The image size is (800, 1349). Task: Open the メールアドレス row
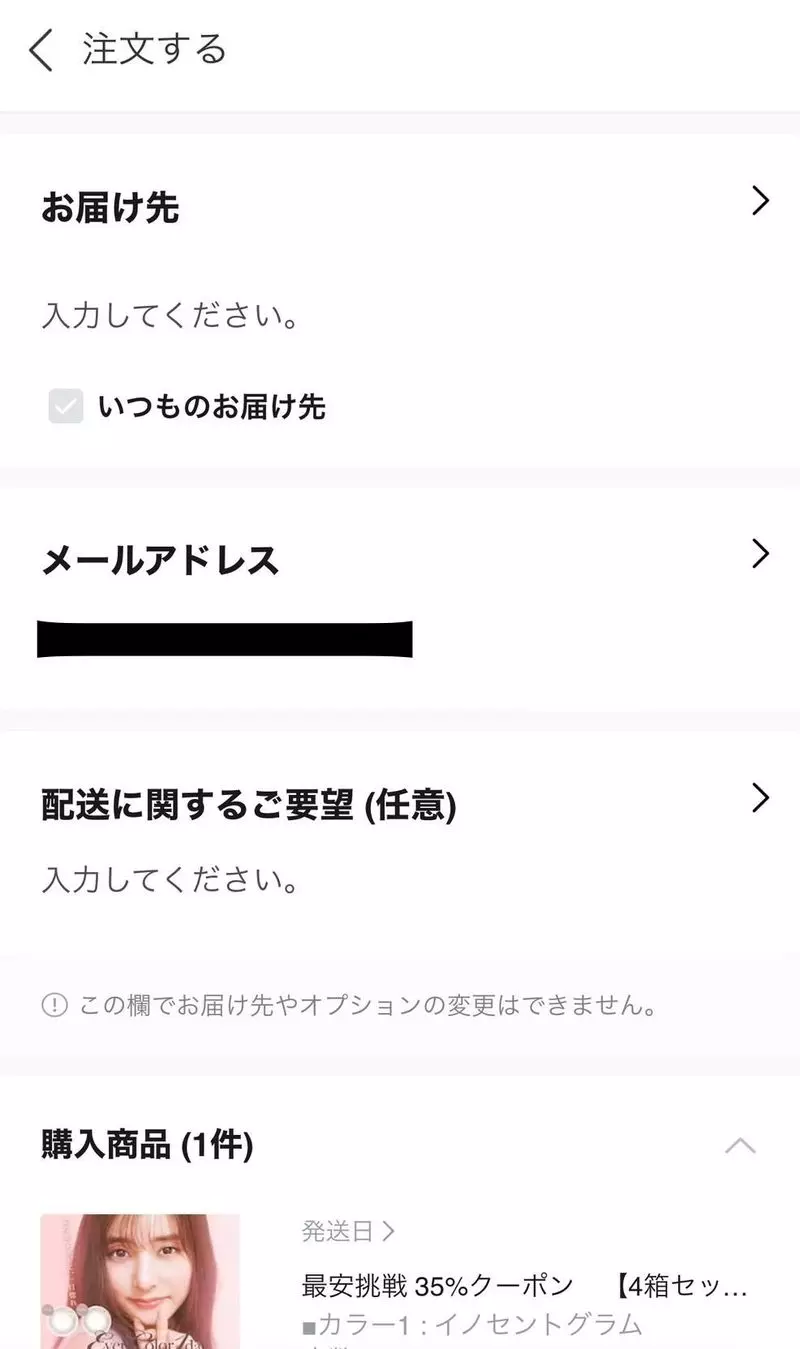point(760,554)
